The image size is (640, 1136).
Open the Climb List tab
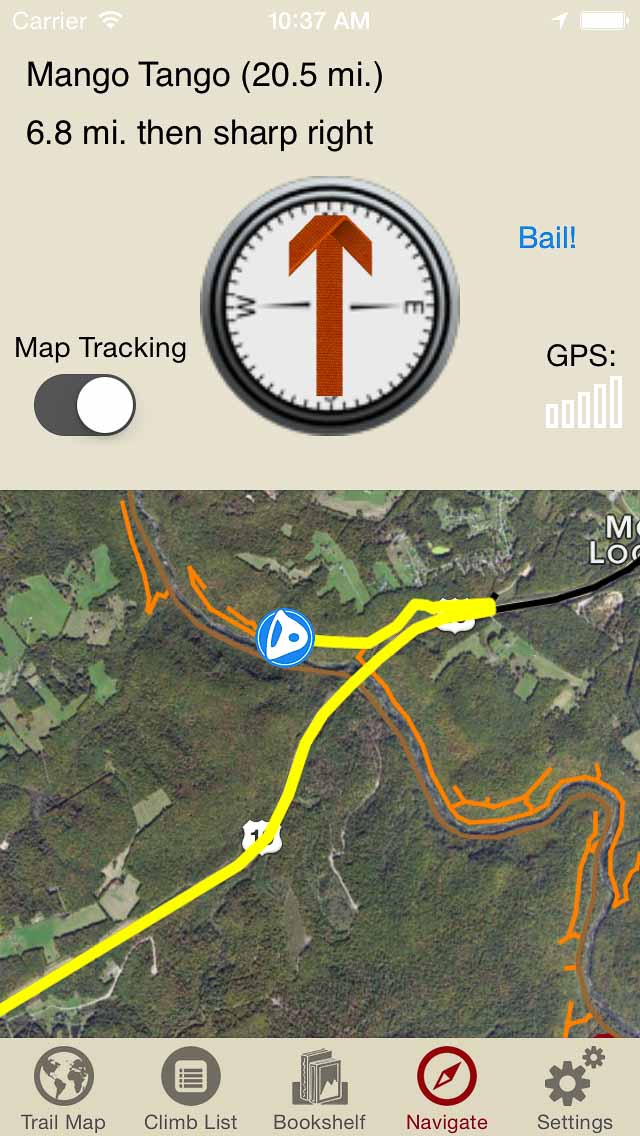tap(191, 1088)
